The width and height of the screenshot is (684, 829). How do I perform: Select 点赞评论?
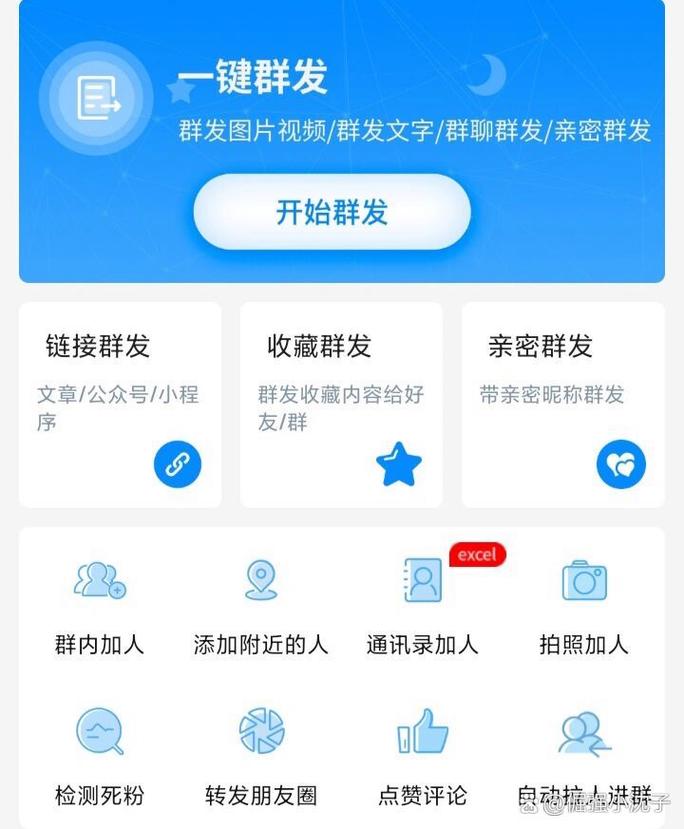[x=422, y=757]
